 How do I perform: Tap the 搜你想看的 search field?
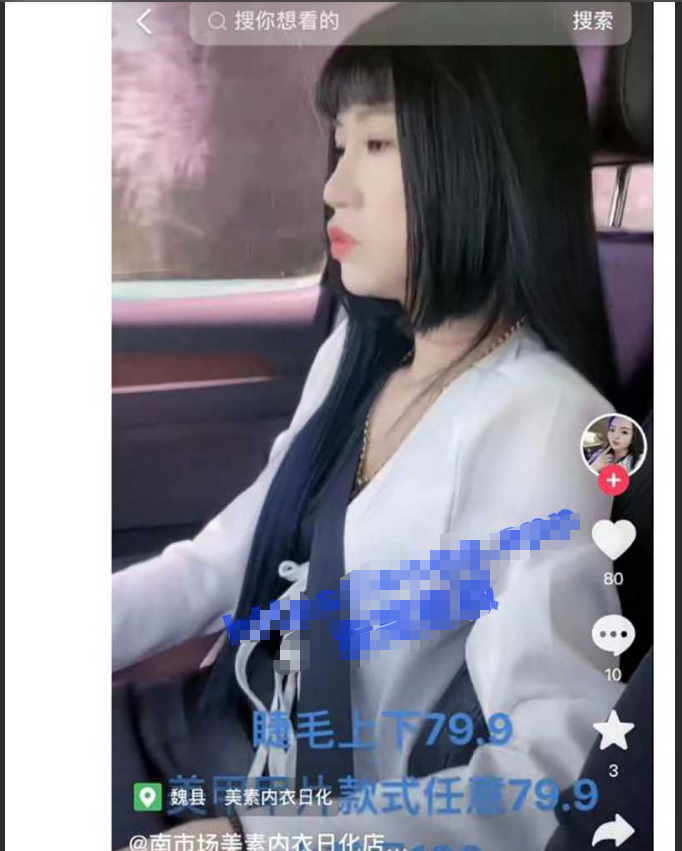tap(380, 21)
